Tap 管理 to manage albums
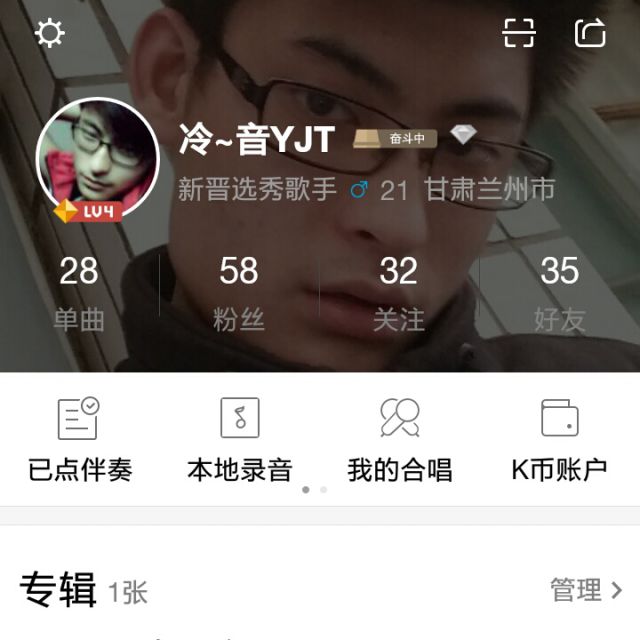The width and height of the screenshot is (640, 640). click(586, 590)
